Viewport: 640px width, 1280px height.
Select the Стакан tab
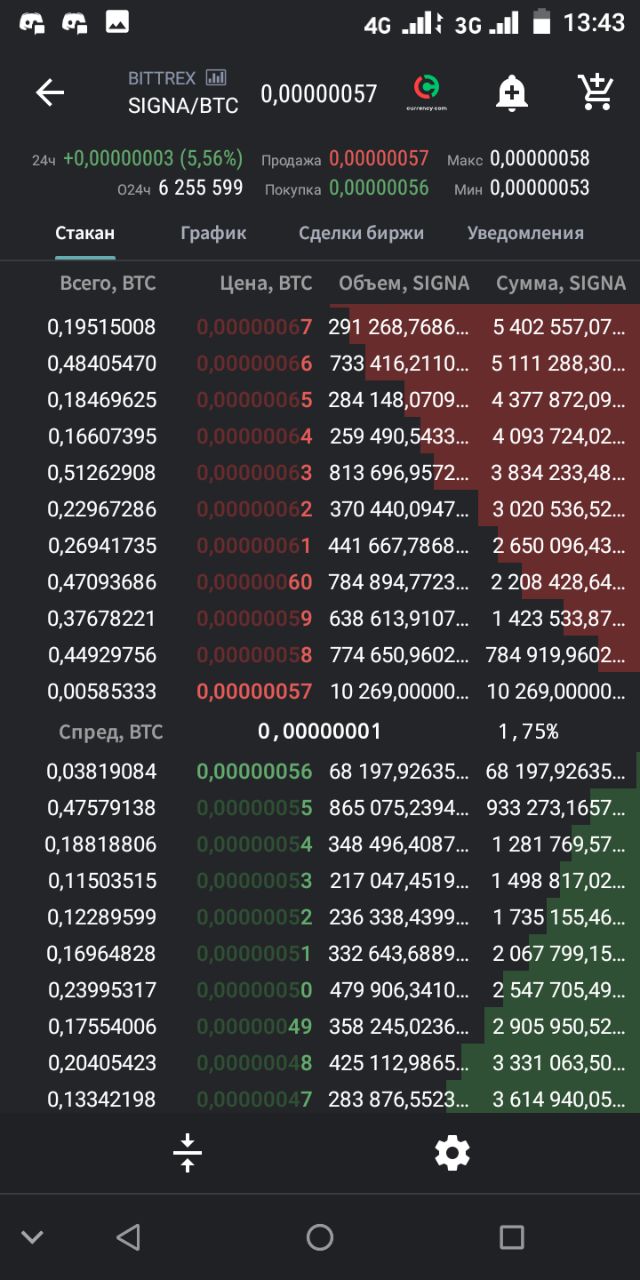(85, 233)
